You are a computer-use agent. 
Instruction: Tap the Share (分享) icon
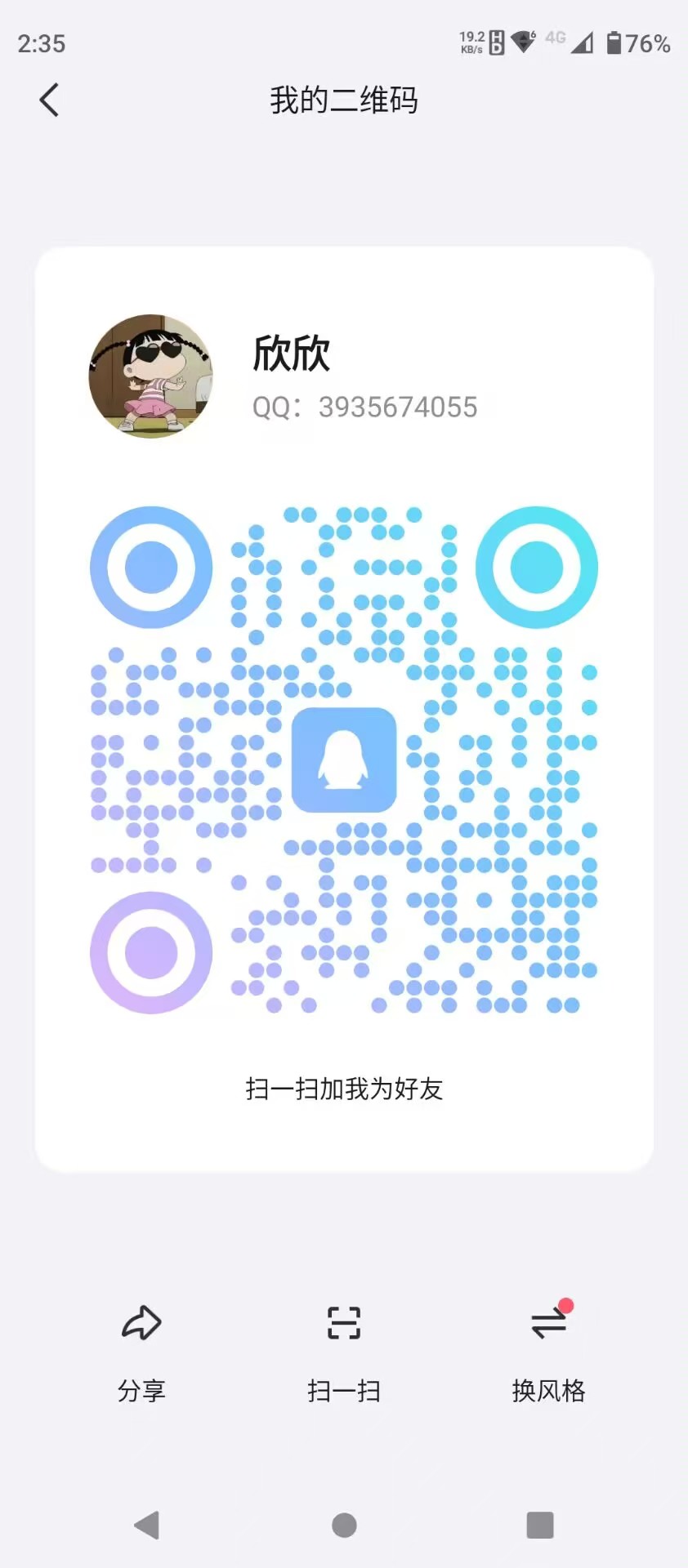tap(141, 1323)
